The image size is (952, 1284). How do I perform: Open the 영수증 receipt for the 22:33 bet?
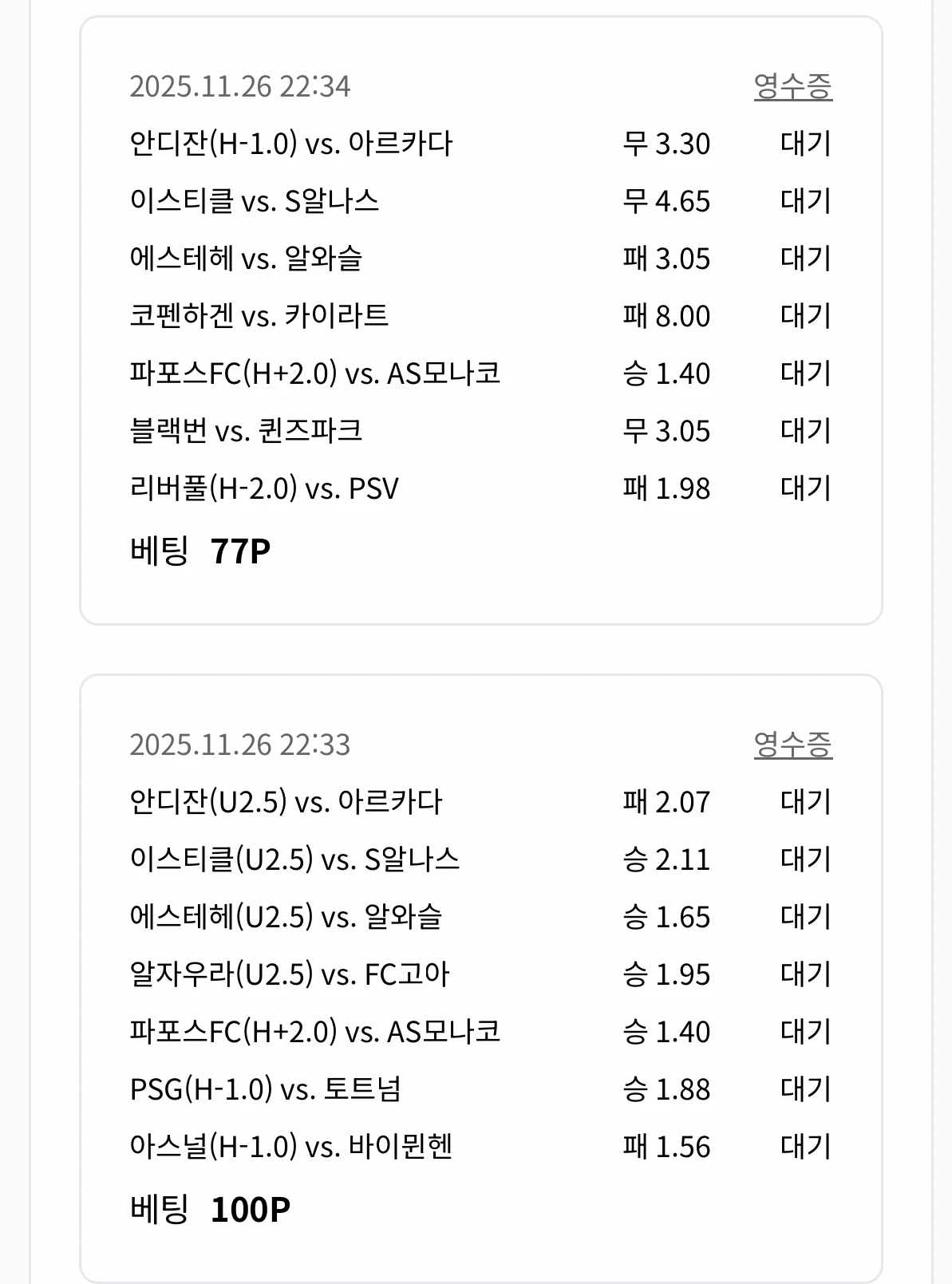796,748
